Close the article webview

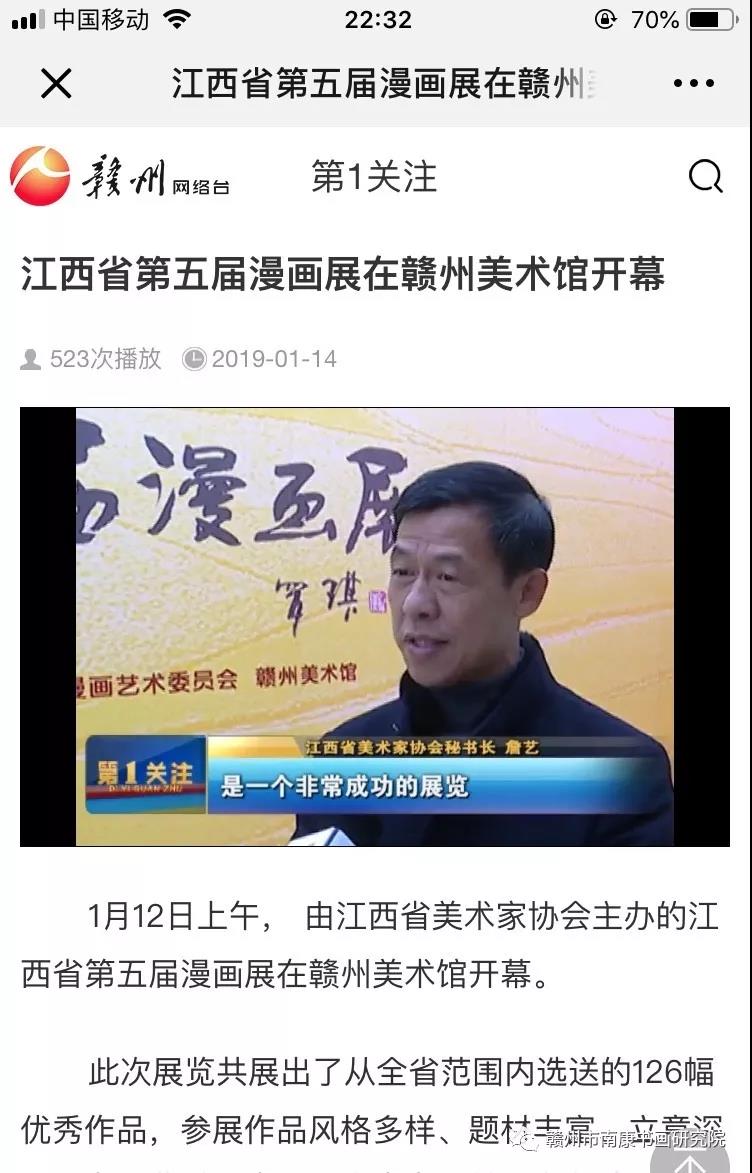coord(56,83)
